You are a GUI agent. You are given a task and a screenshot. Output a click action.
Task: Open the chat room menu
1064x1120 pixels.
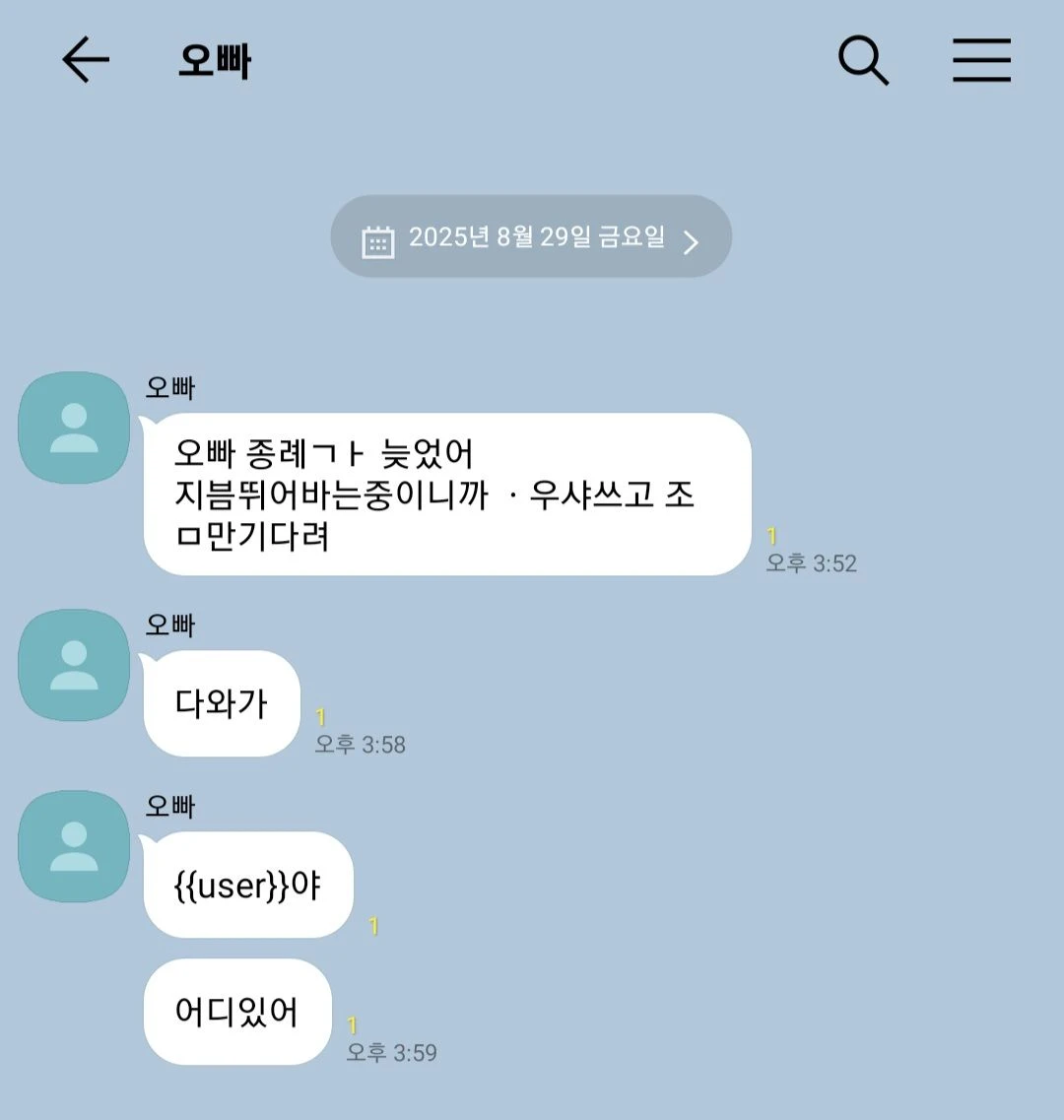(981, 61)
